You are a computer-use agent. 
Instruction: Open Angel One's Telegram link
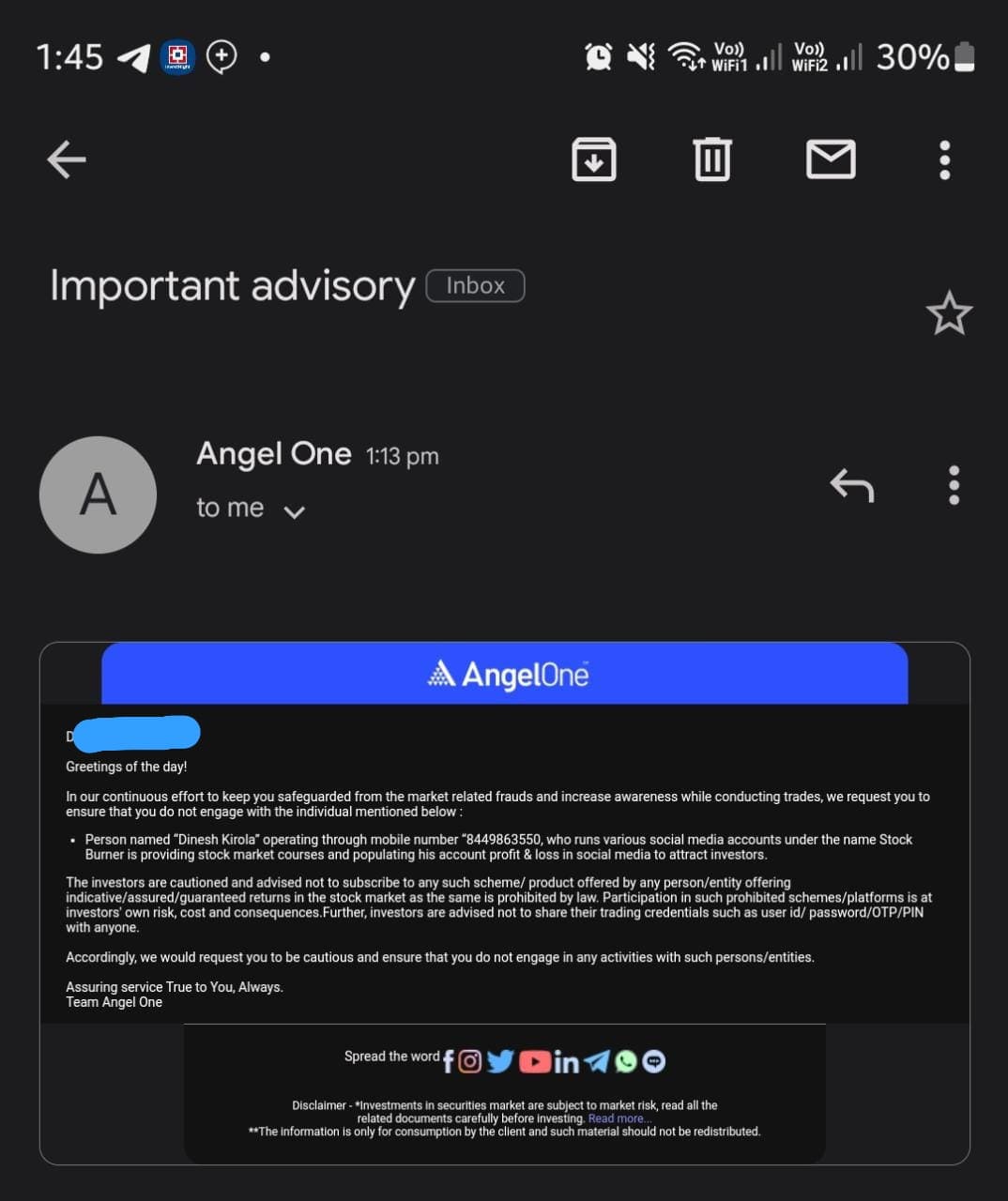[x=596, y=1061]
